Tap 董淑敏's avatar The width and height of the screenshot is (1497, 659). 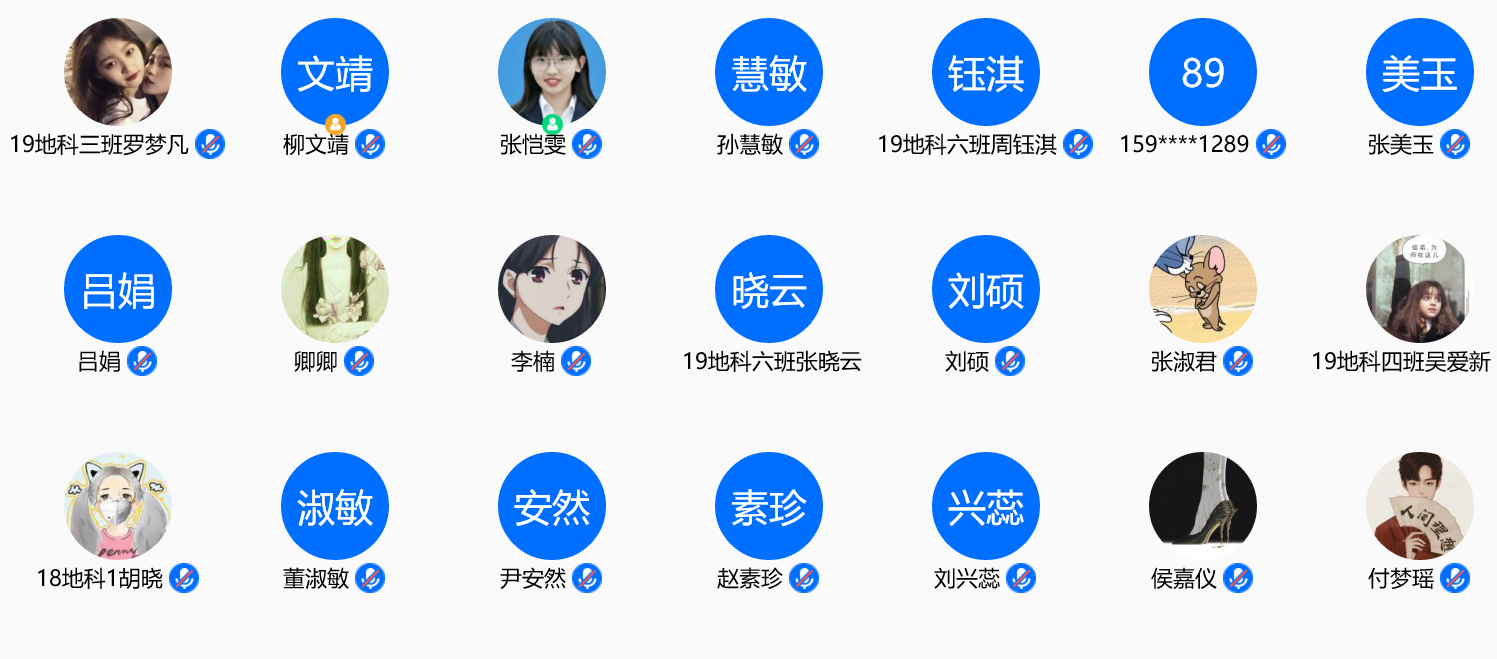point(335,506)
